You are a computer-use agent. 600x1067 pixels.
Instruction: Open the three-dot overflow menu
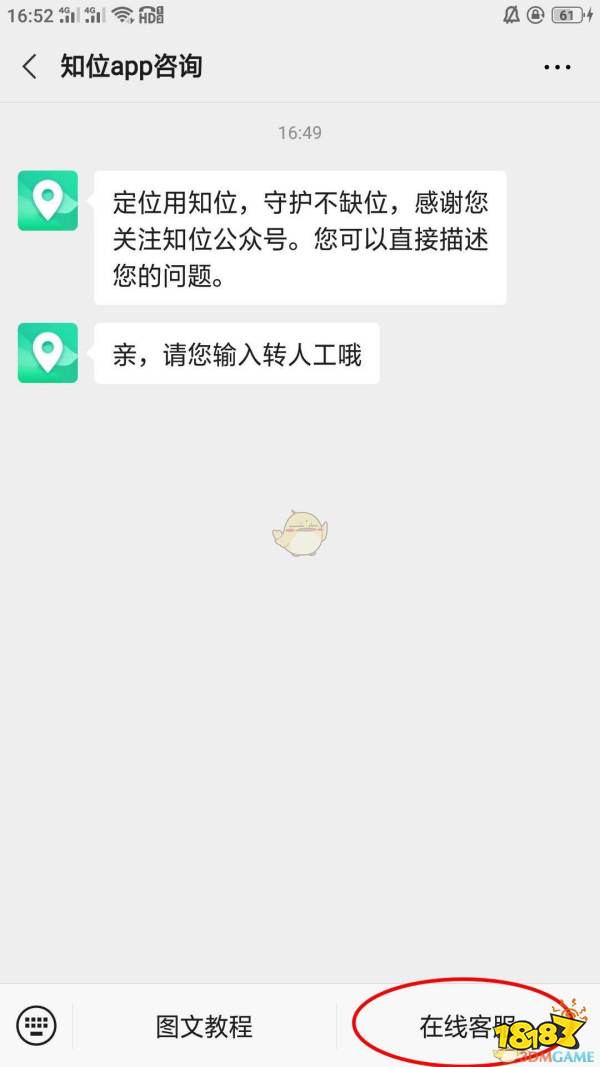[557, 67]
